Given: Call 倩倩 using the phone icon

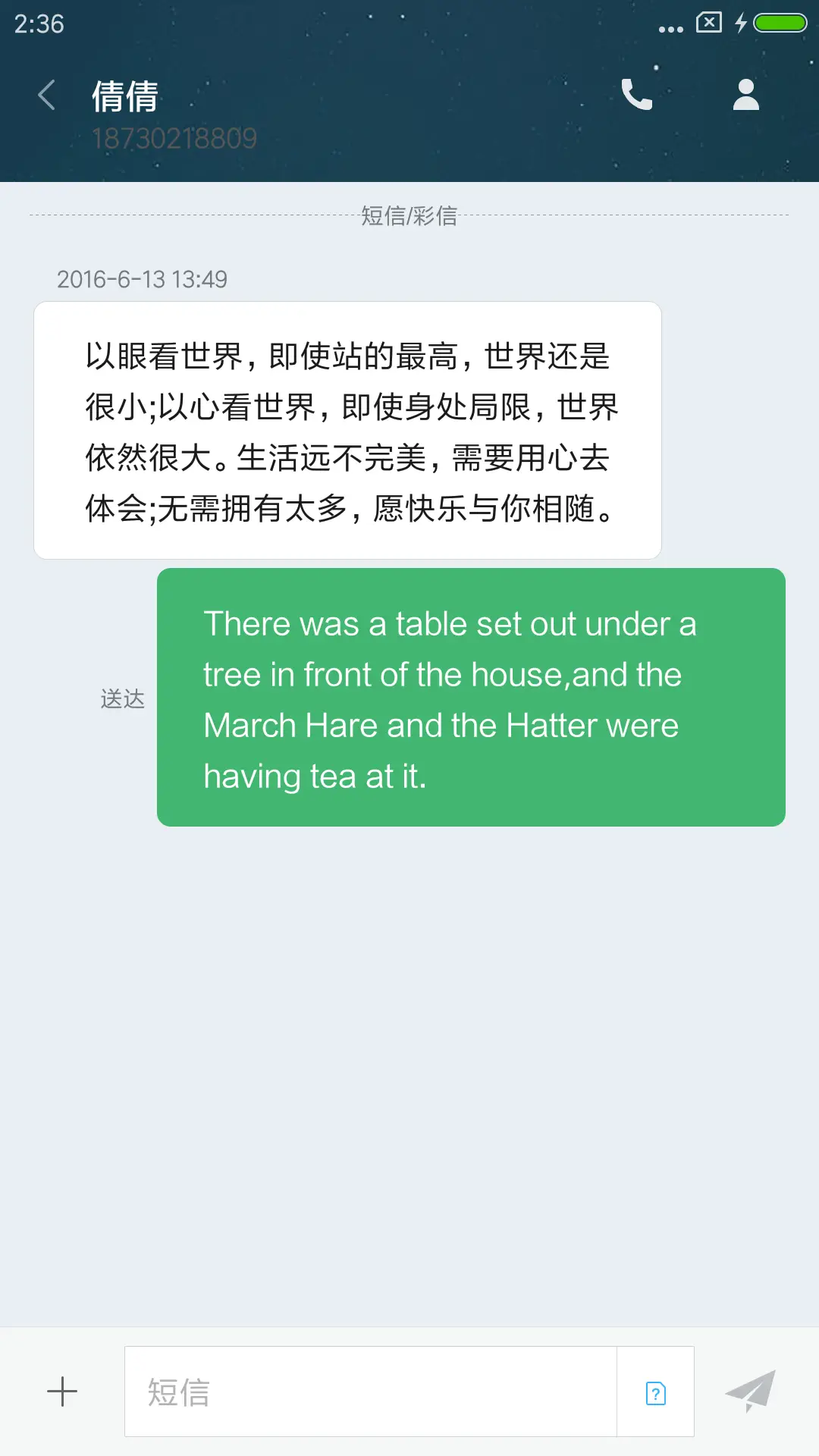Looking at the screenshot, I should 636,96.
